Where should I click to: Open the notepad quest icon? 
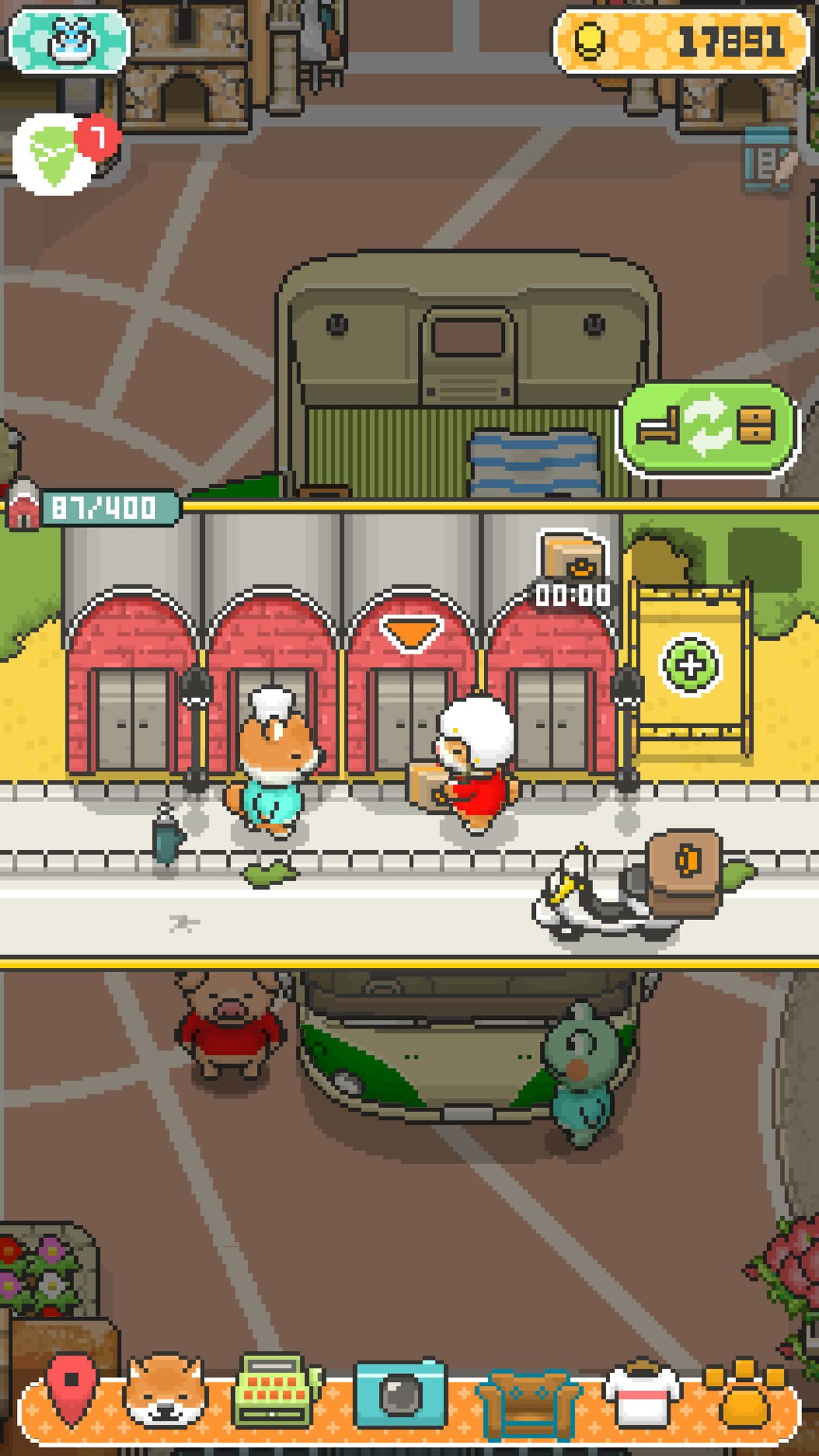click(768, 160)
